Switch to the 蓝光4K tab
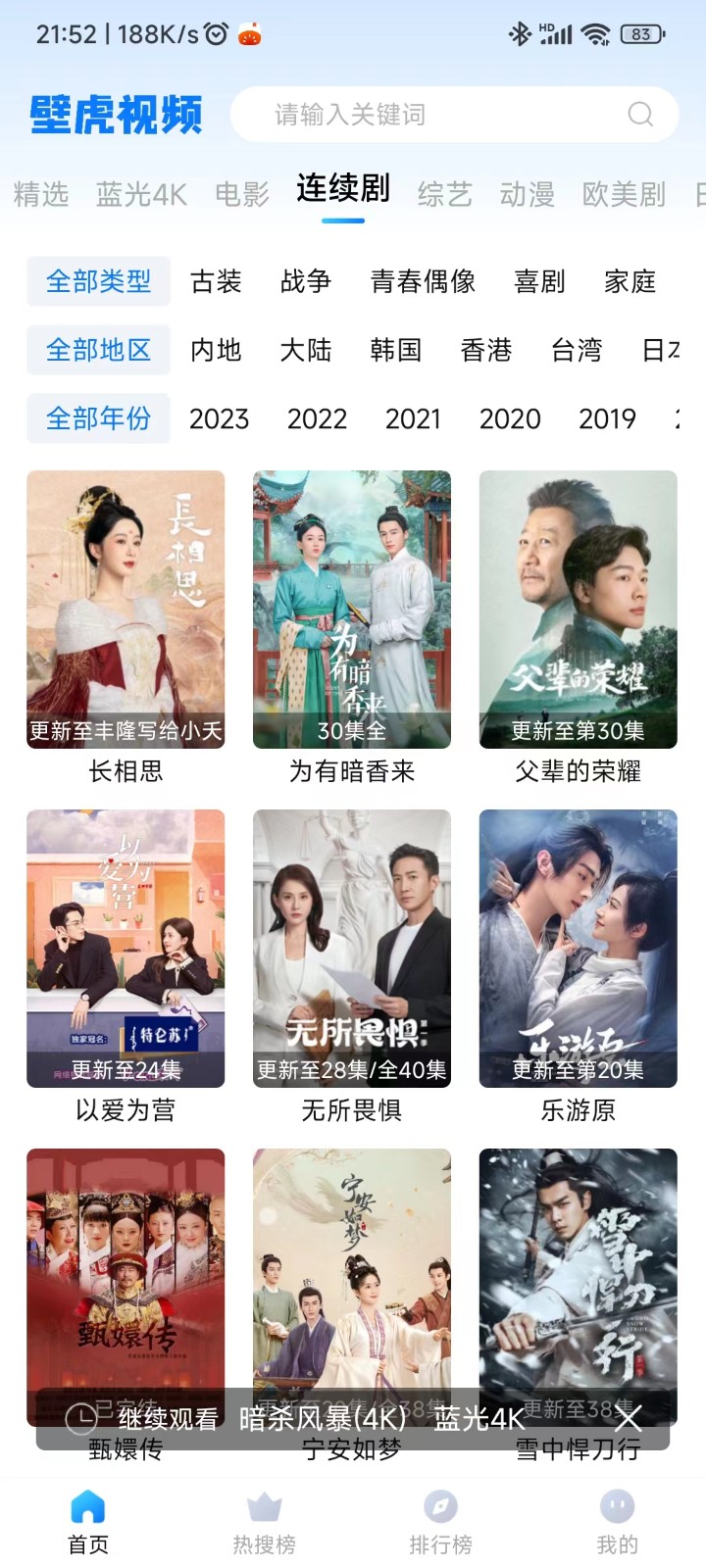Screen dimensions: 706x1568 (x=141, y=194)
